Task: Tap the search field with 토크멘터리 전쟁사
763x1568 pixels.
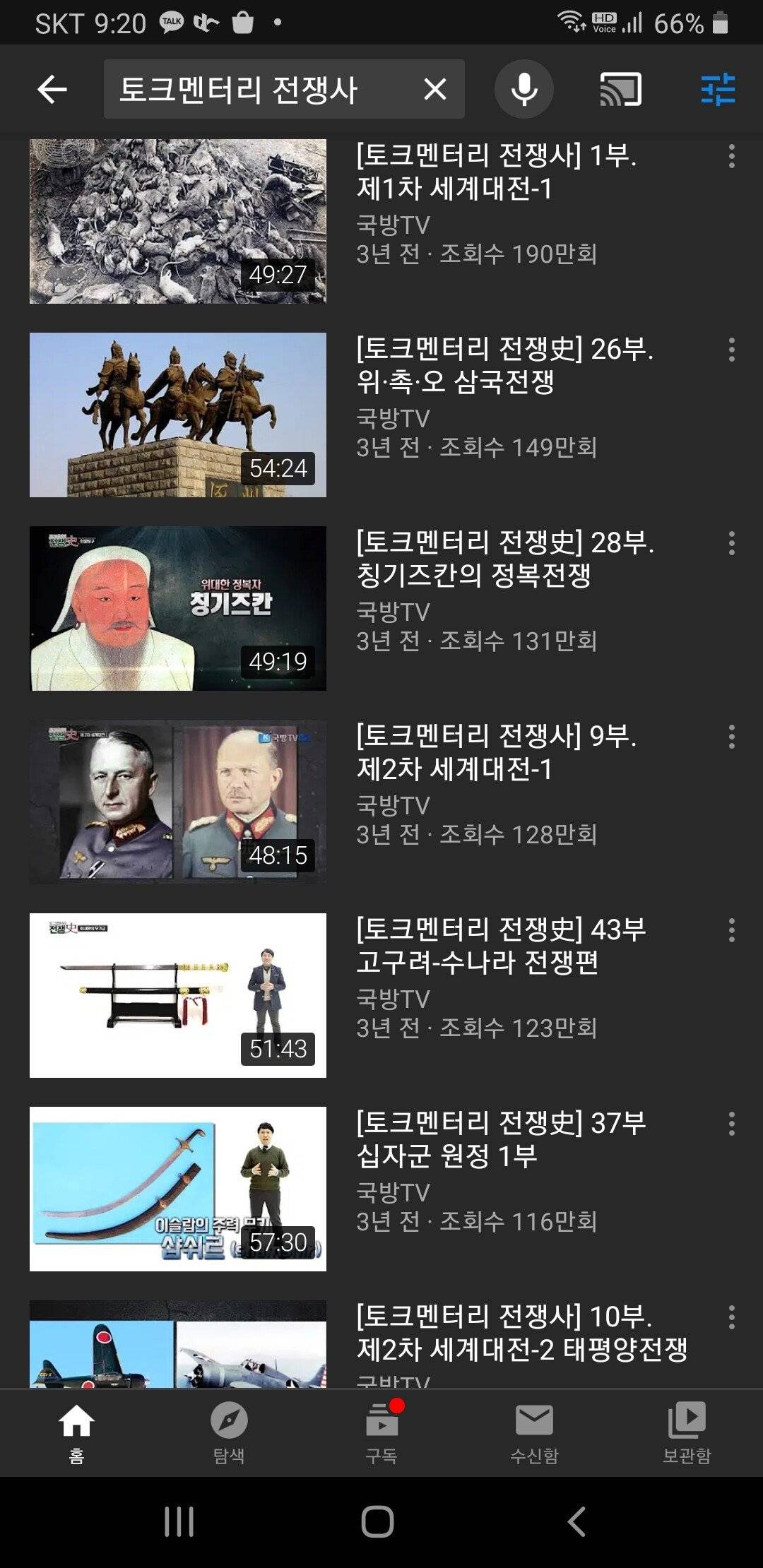Action: point(254,90)
